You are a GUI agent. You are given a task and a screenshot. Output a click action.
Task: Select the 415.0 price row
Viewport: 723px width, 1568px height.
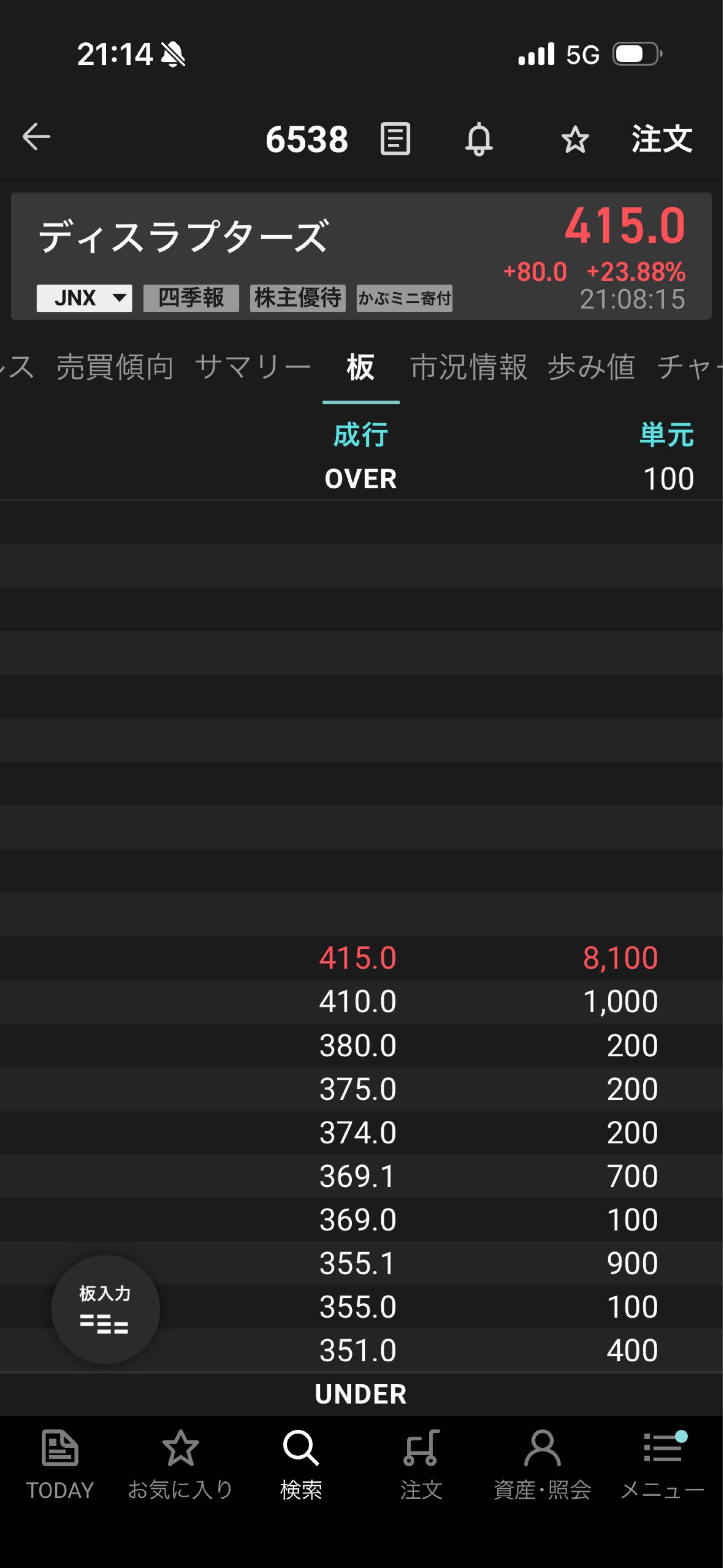click(x=357, y=957)
